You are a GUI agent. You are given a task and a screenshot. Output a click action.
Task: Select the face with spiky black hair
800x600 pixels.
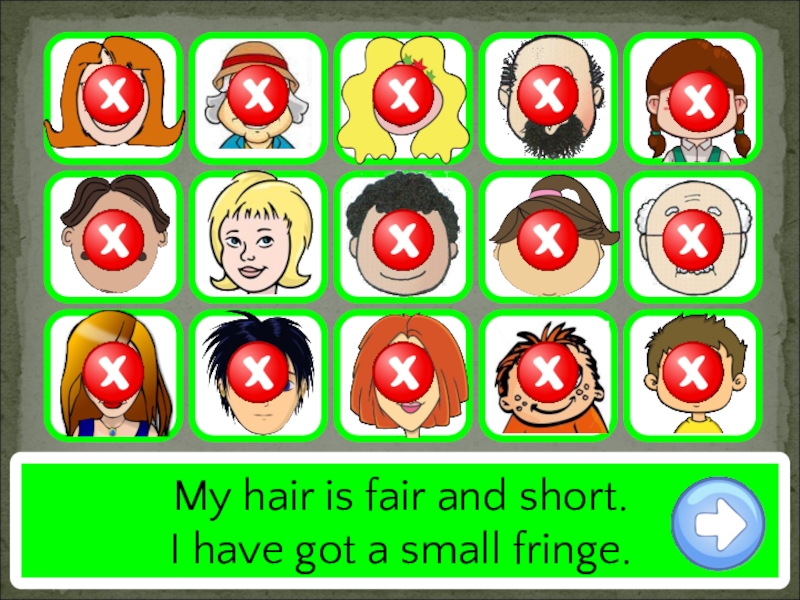coord(258,375)
